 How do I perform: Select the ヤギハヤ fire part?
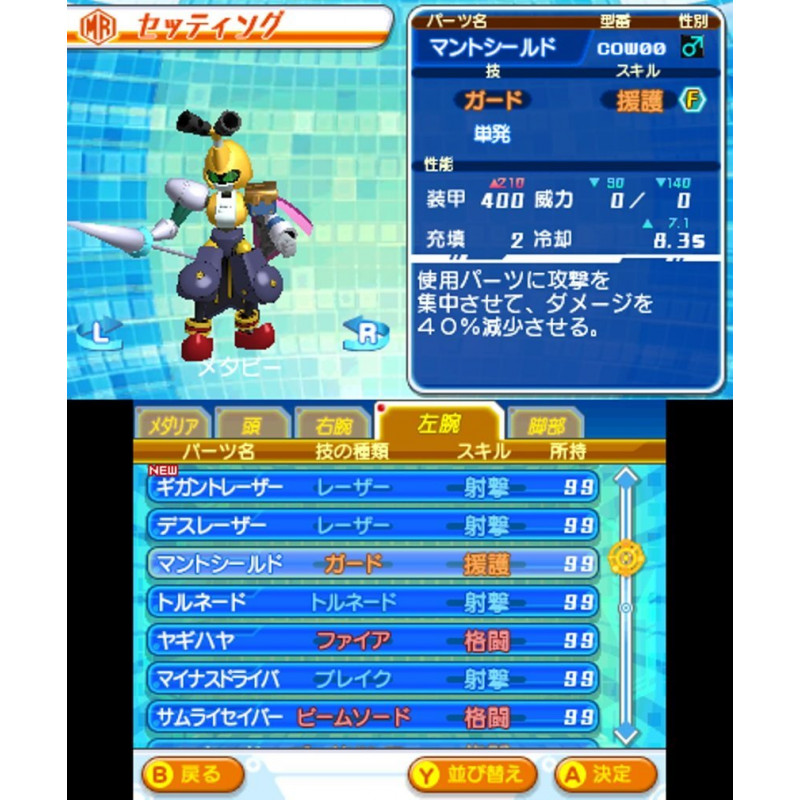[372, 640]
